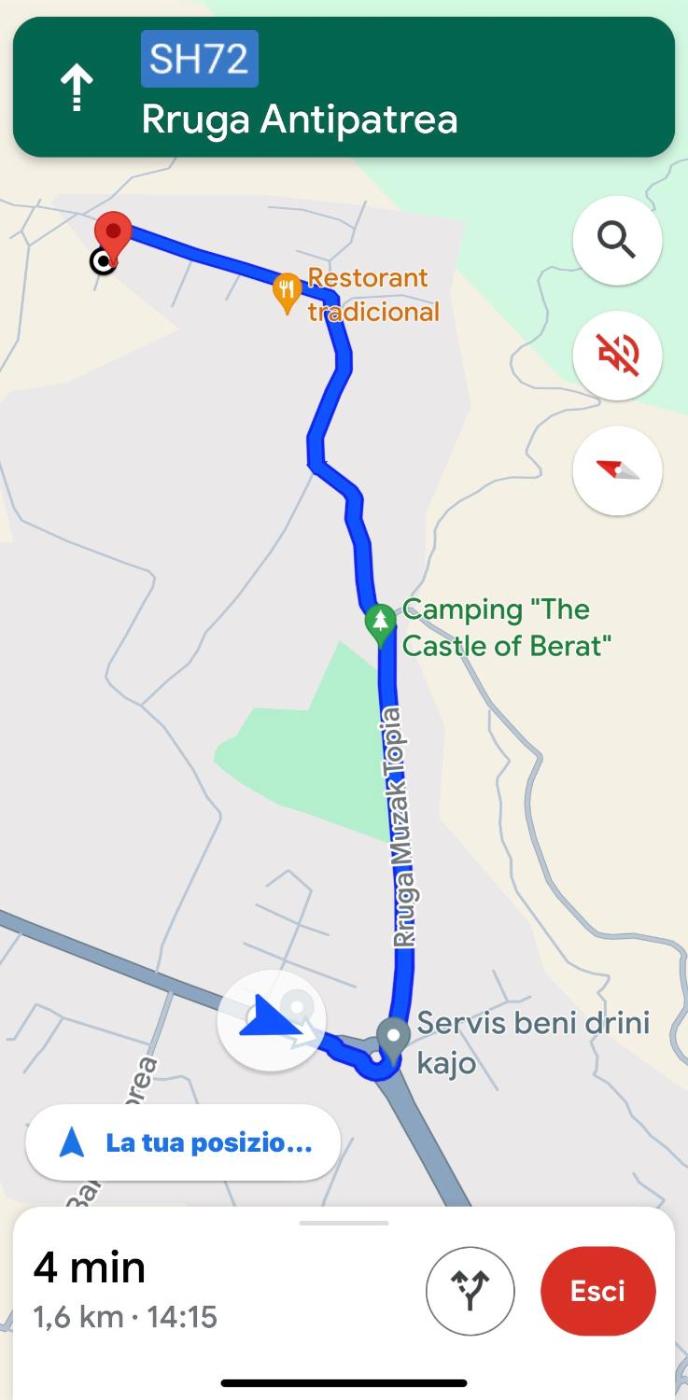Unmute the voice guidance

pos(617,355)
